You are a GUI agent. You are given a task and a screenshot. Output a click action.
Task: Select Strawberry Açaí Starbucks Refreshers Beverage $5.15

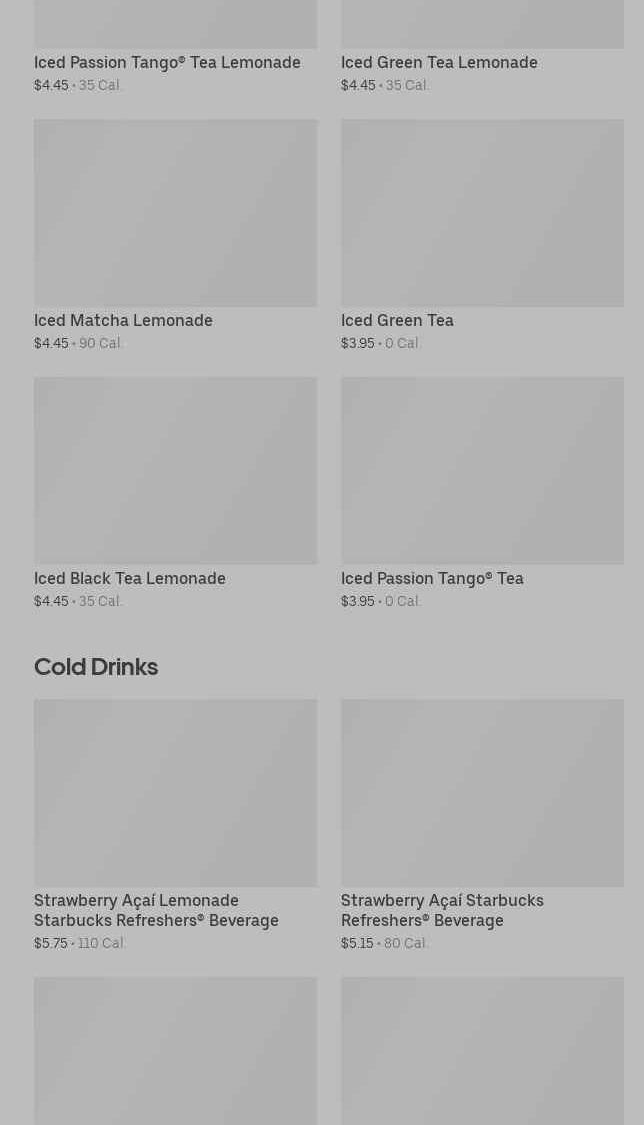pos(482,826)
